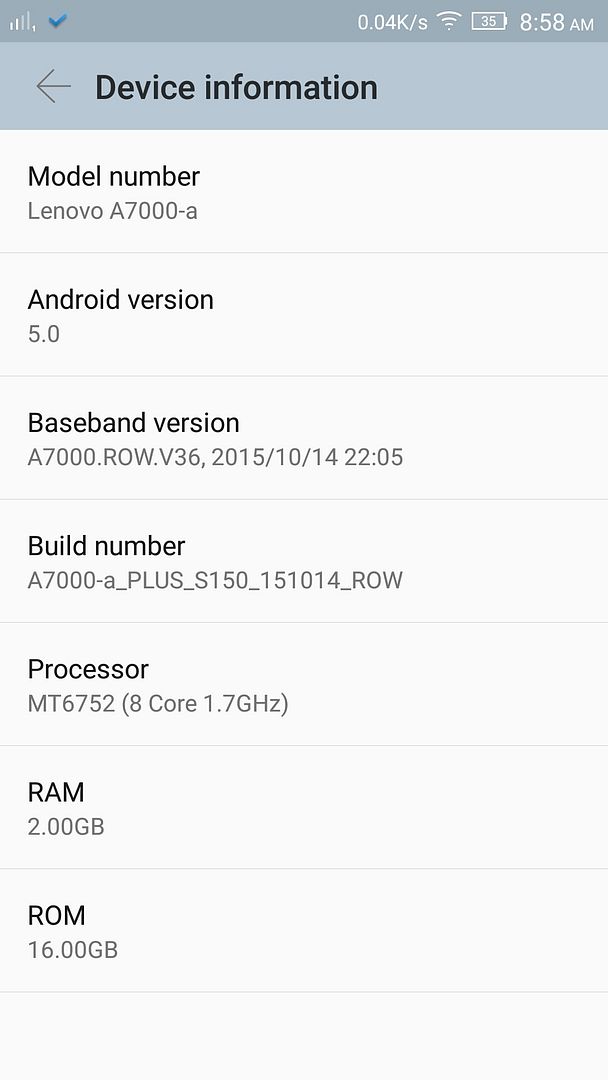Tap the ROM row
This screenshot has height=1080, width=608.
pos(304,931)
